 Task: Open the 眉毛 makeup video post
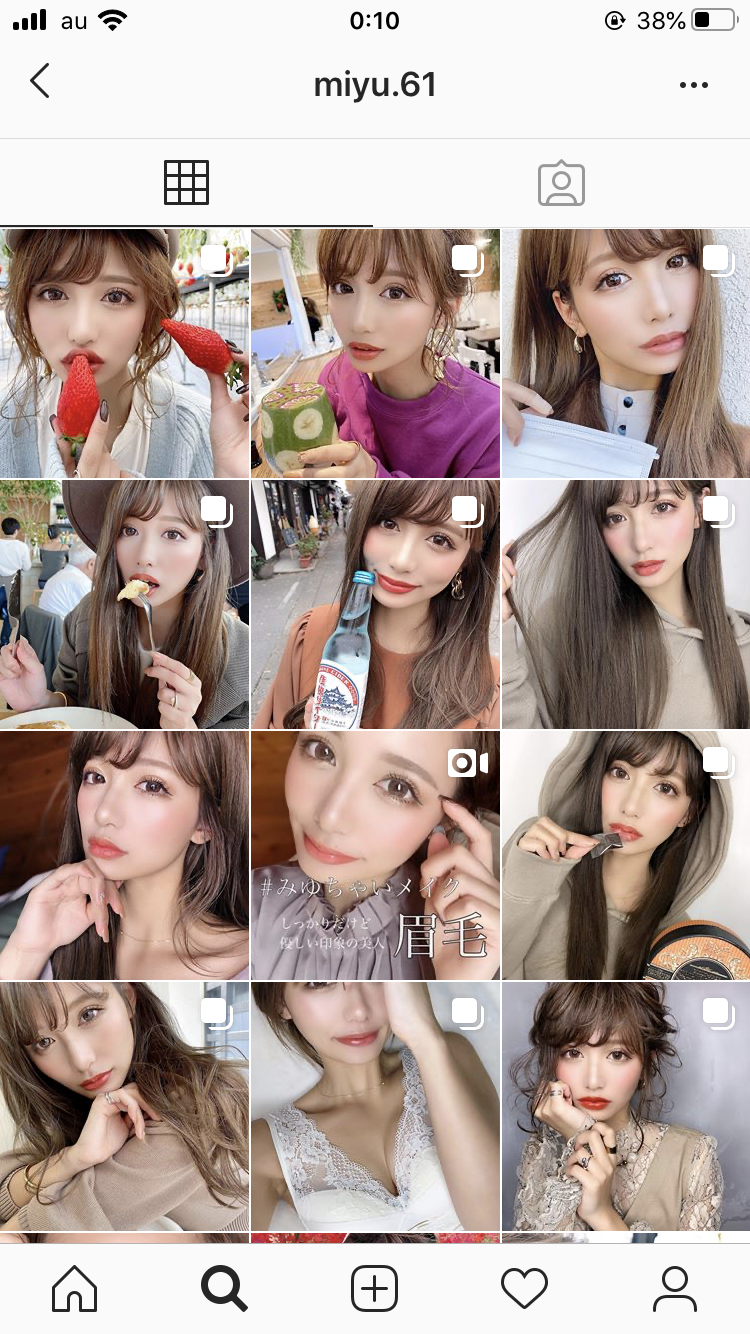click(375, 855)
